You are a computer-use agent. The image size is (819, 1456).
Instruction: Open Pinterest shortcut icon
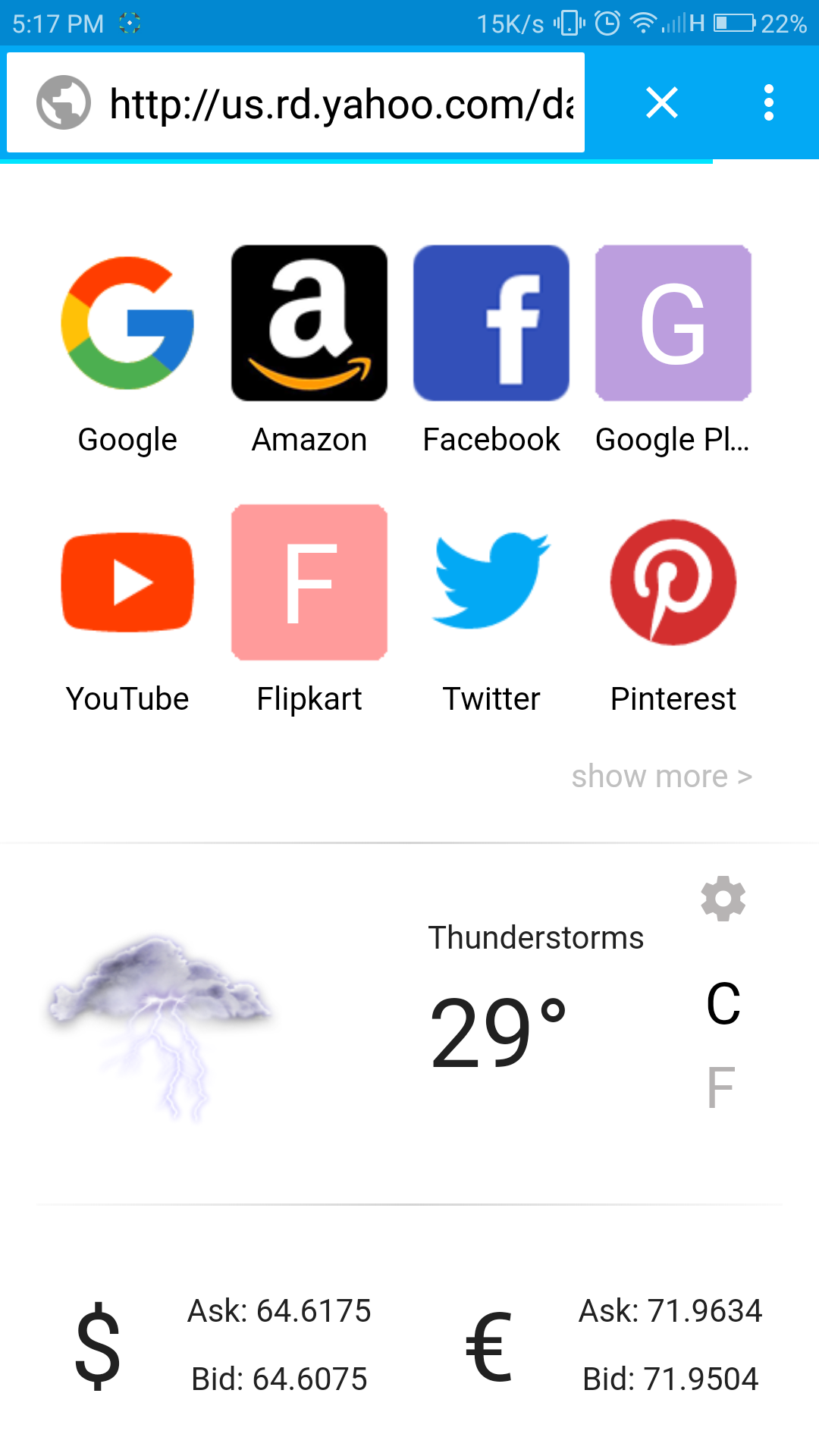pos(673,582)
